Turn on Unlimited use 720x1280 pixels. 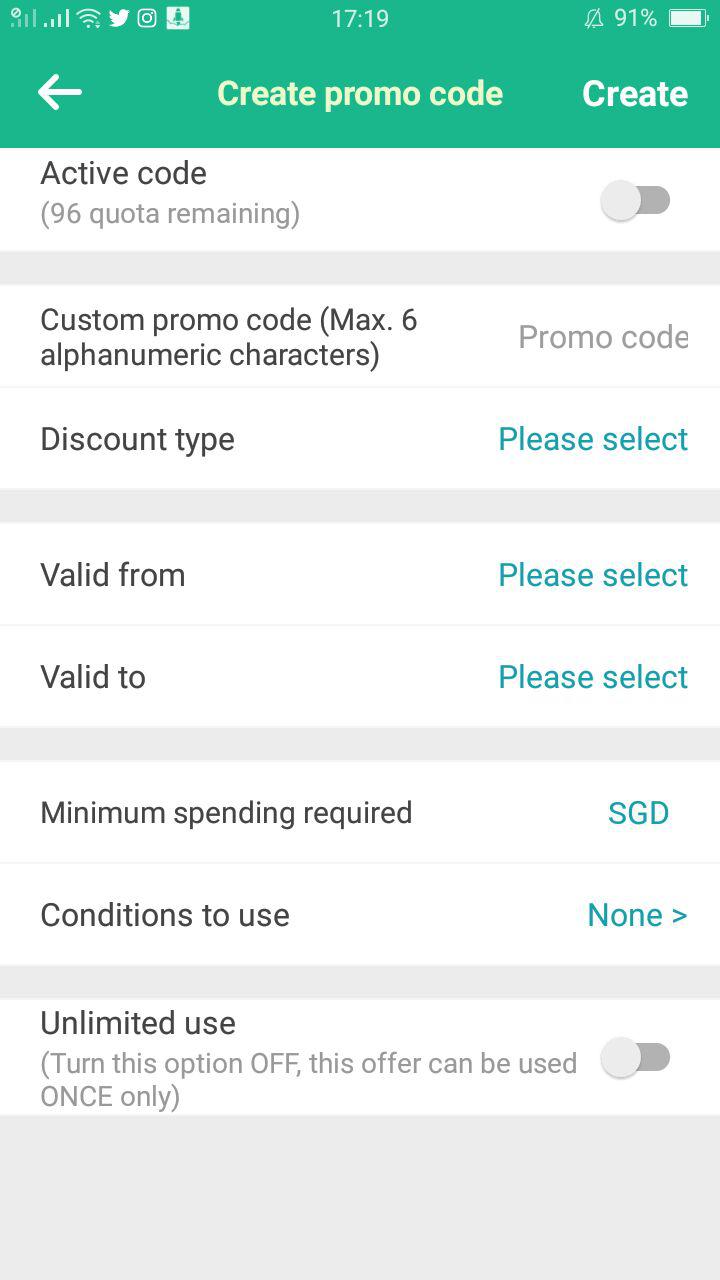[x=636, y=1057]
